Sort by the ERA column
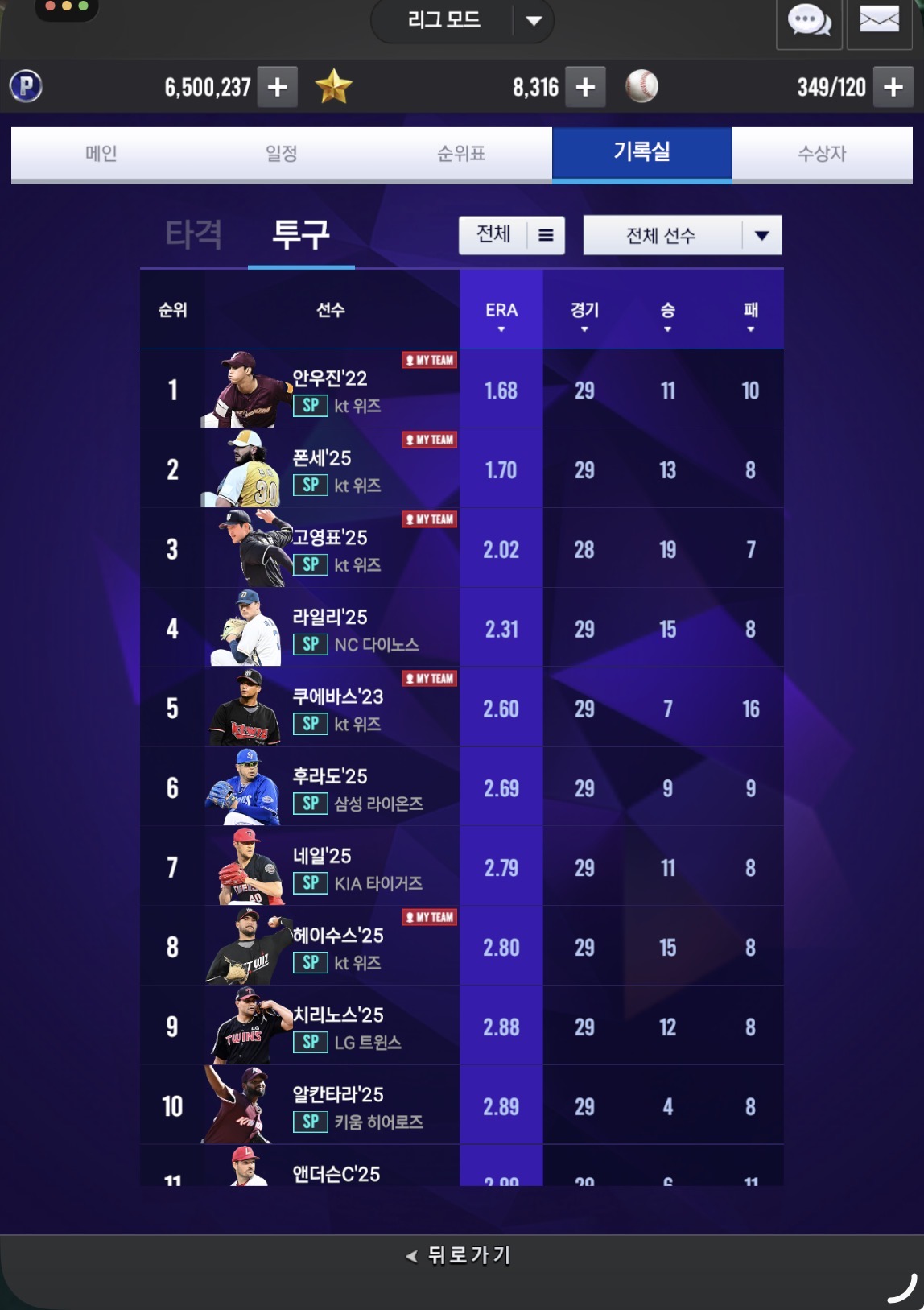Screen dimensions: 924x1310 501,315
